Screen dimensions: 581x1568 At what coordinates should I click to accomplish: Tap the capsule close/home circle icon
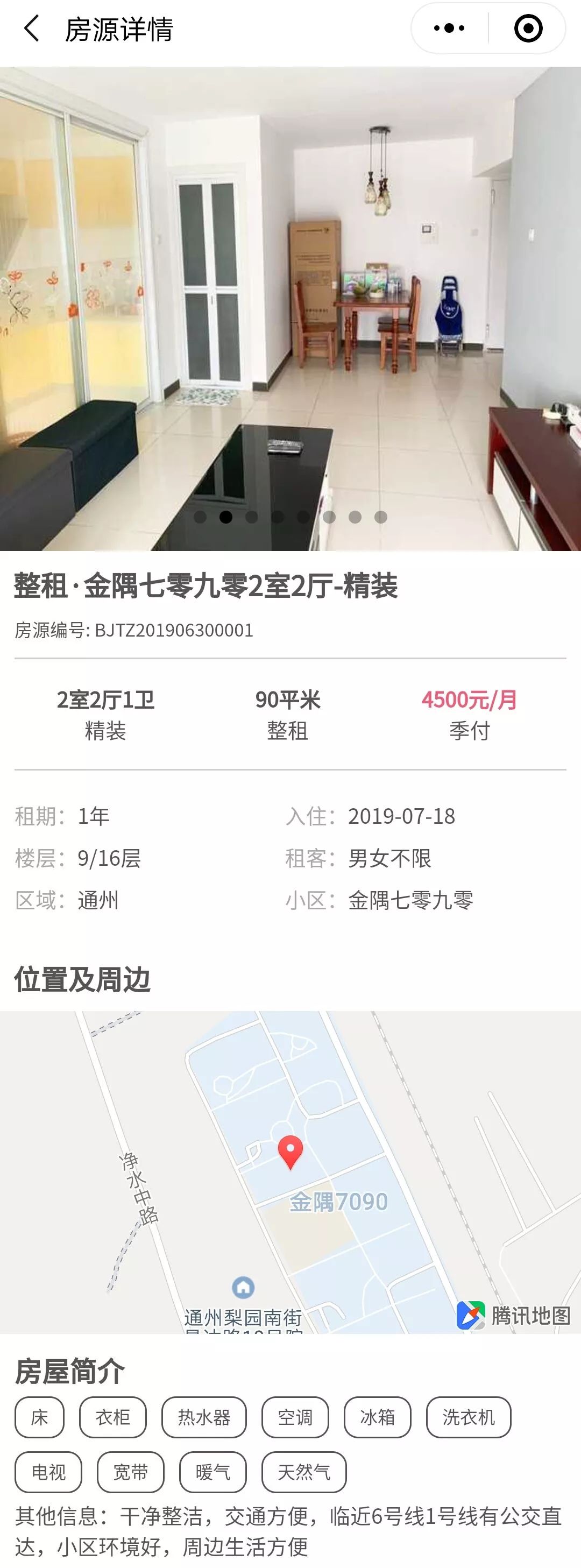(x=527, y=27)
